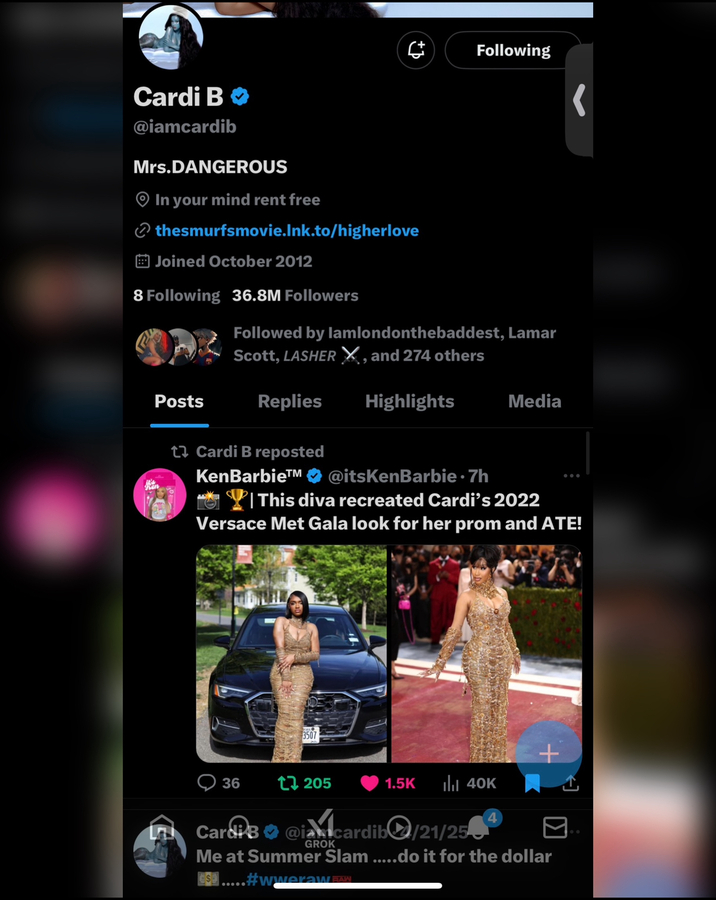The width and height of the screenshot is (716, 900).
Task: Turn on post notifications bell
Action: coord(416,50)
